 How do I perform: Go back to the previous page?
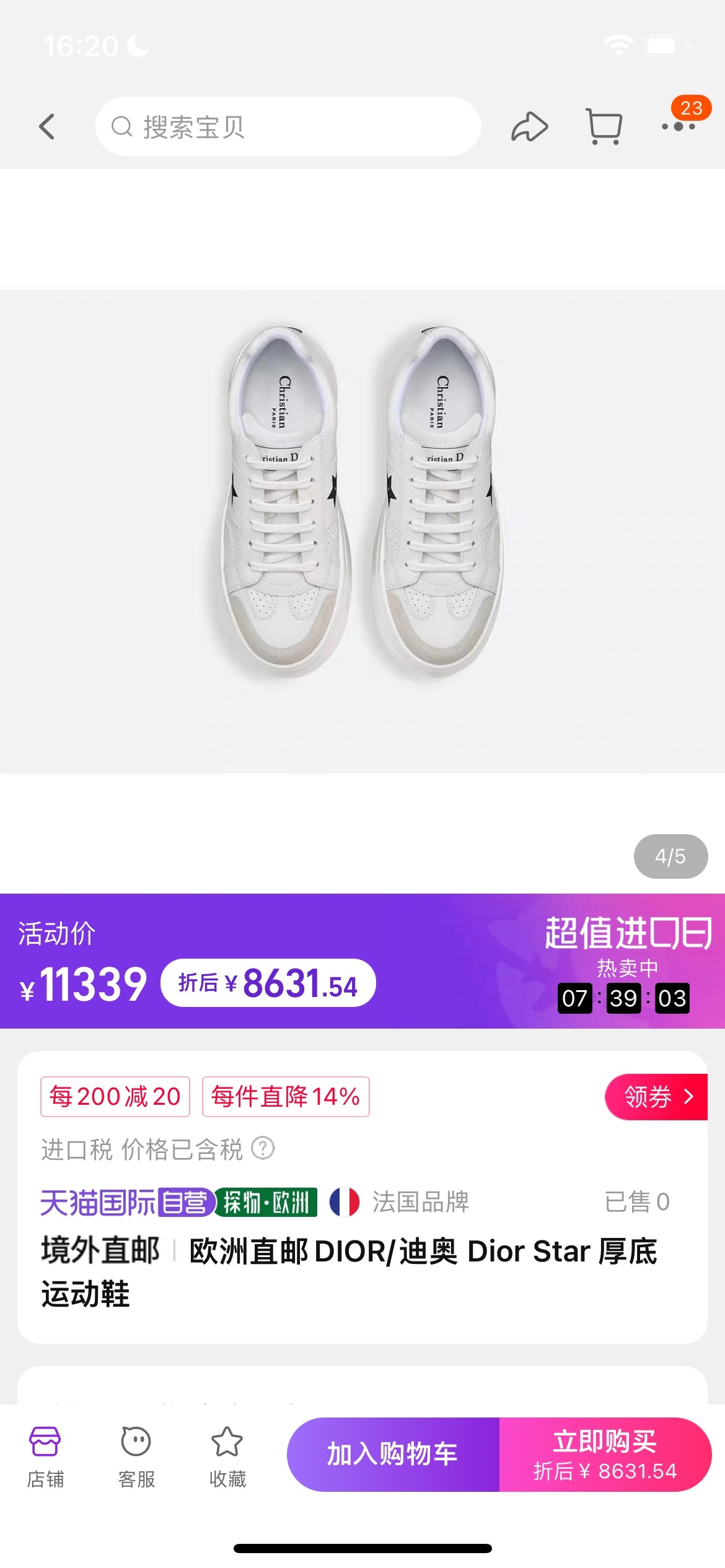click(x=47, y=127)
